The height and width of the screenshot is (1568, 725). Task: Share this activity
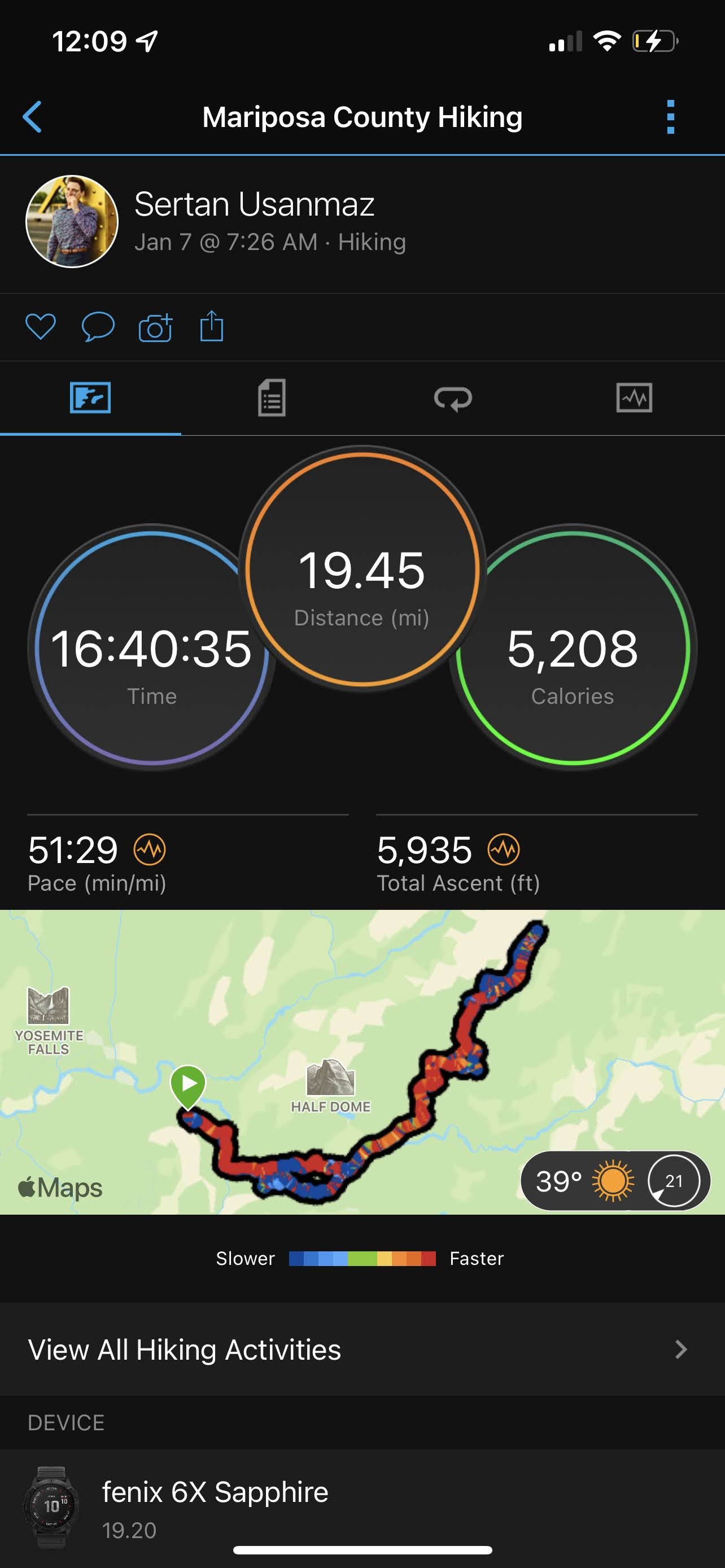(212, 326)
